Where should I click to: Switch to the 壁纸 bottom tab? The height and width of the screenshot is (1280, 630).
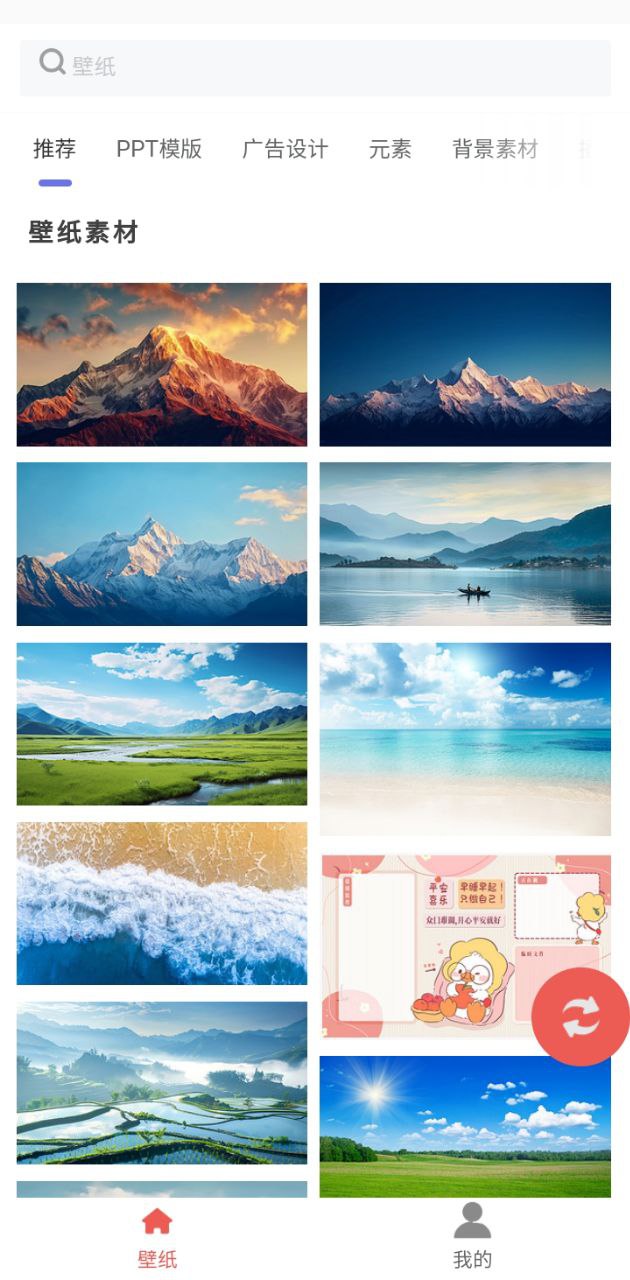tap(157, 1236)
